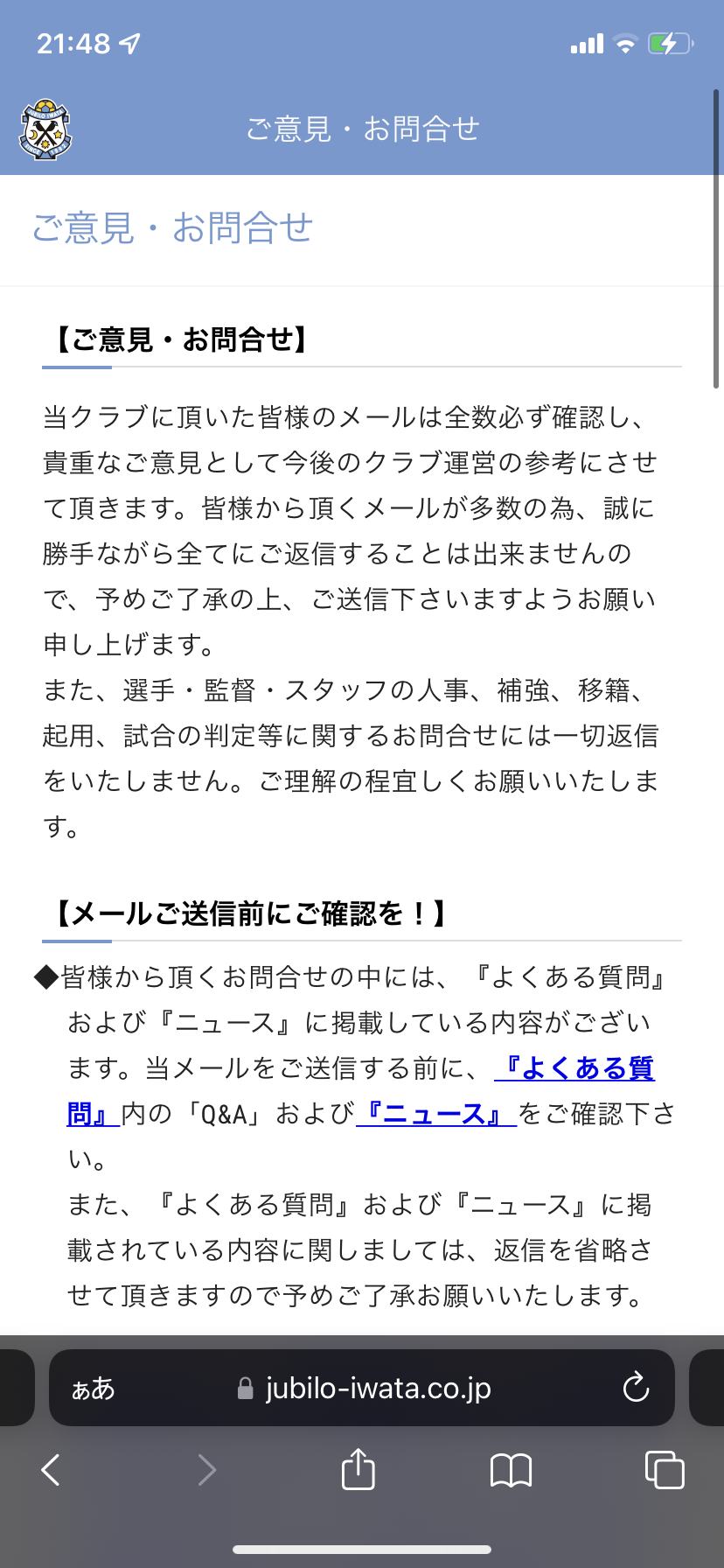Tap the jubilo-iwata.co.jp address bar
Screen dimensions: 724x1568
pos(362,1388)
